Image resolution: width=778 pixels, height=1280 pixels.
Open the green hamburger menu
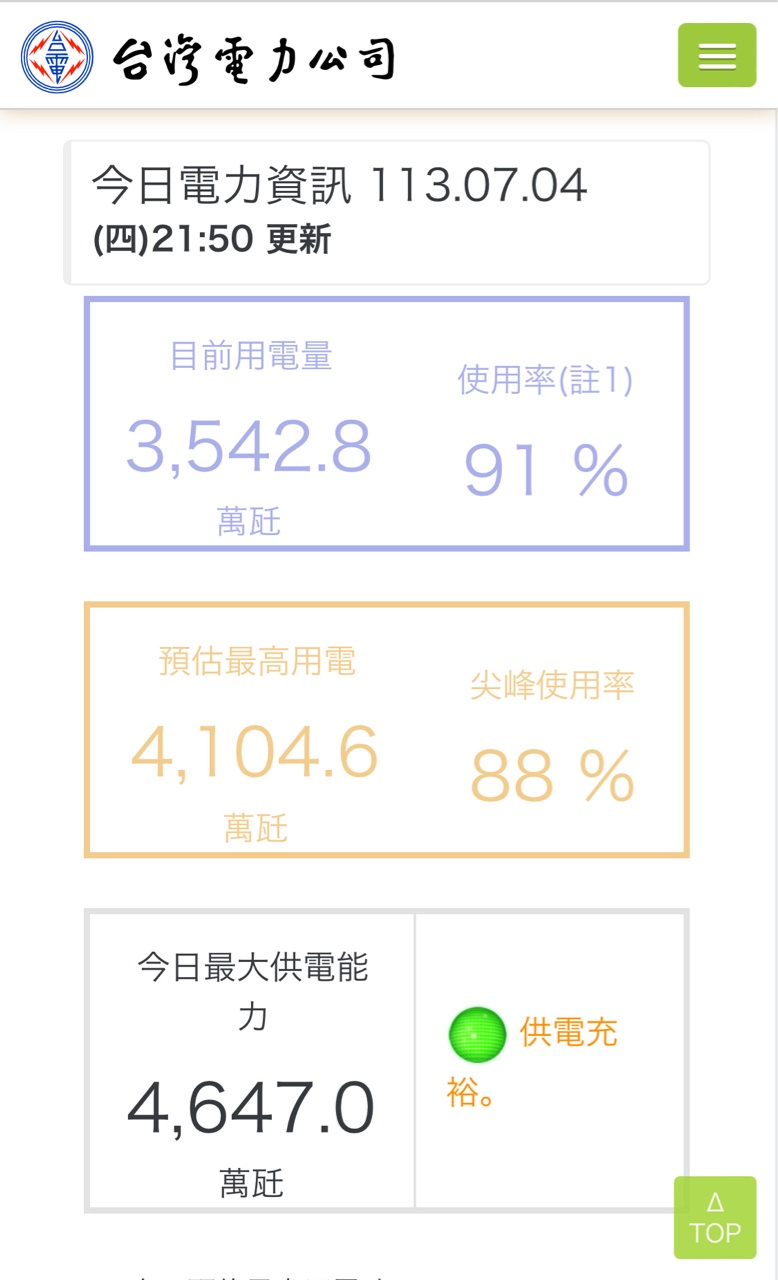(x=716, y=56)
